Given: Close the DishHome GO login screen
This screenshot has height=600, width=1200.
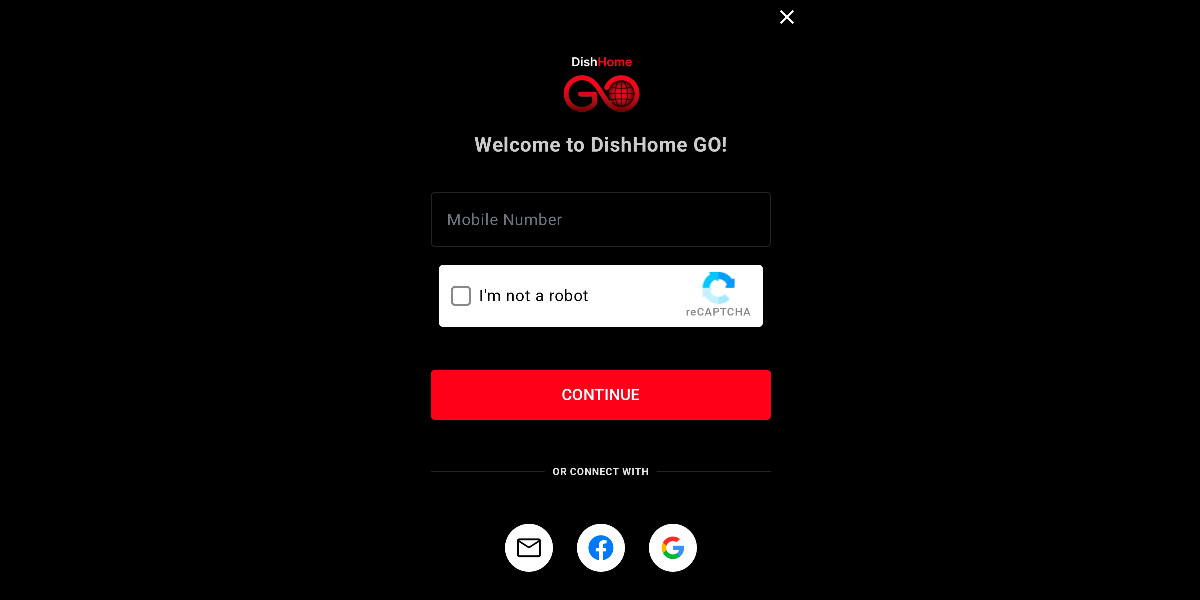Looking at the screenshot, I should coord(787,17).
